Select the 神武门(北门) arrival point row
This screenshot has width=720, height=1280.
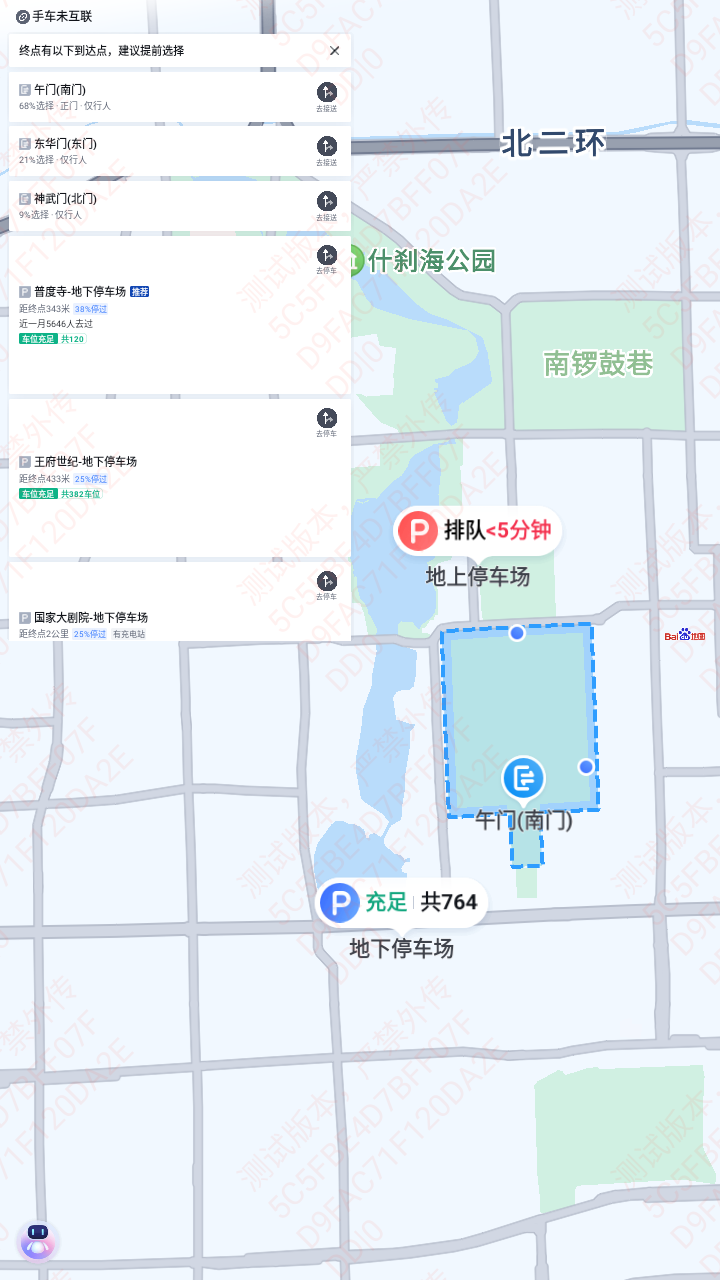pyautogui.click(x=150, y=205)
